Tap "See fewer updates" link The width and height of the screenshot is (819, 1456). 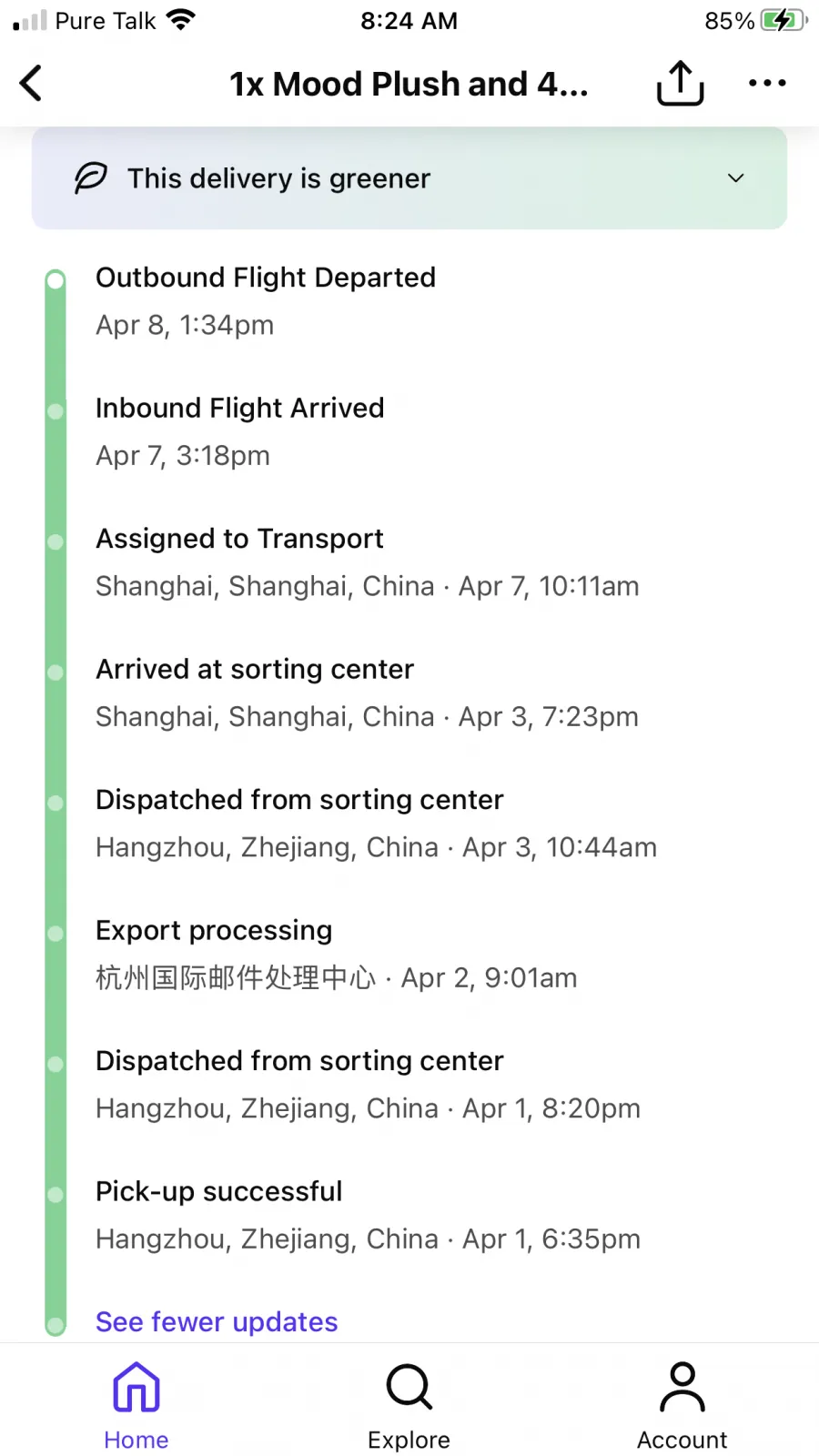[217, 1321]
